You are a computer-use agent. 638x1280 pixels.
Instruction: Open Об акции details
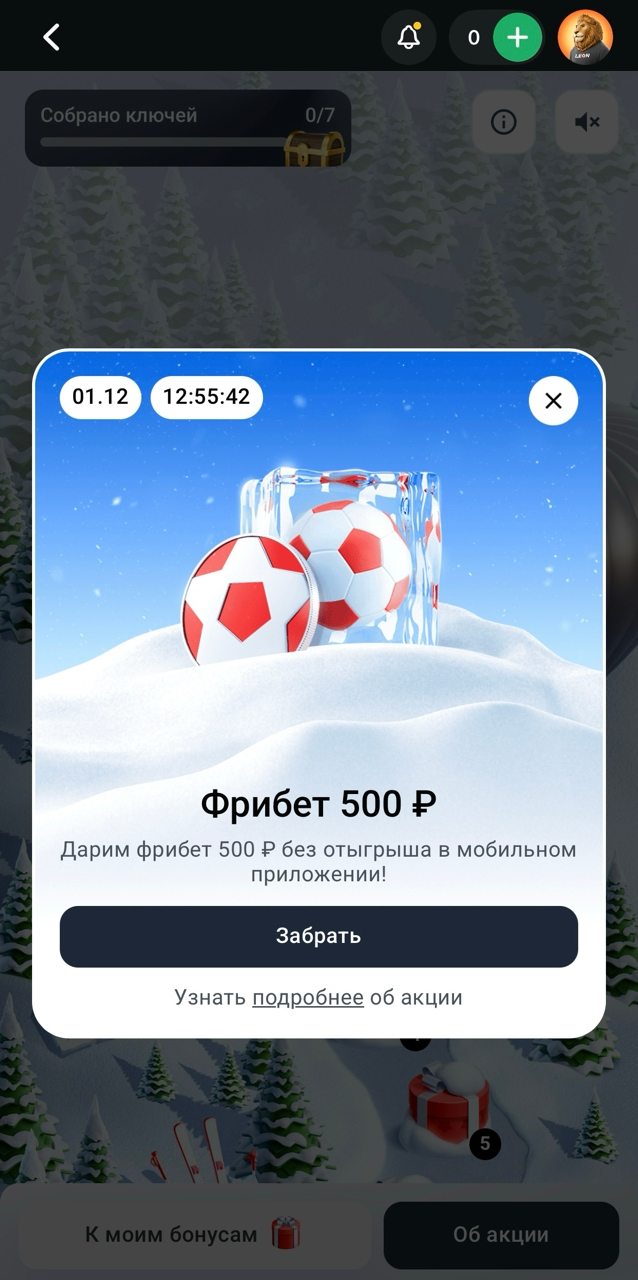click(x=501, y=1235)
